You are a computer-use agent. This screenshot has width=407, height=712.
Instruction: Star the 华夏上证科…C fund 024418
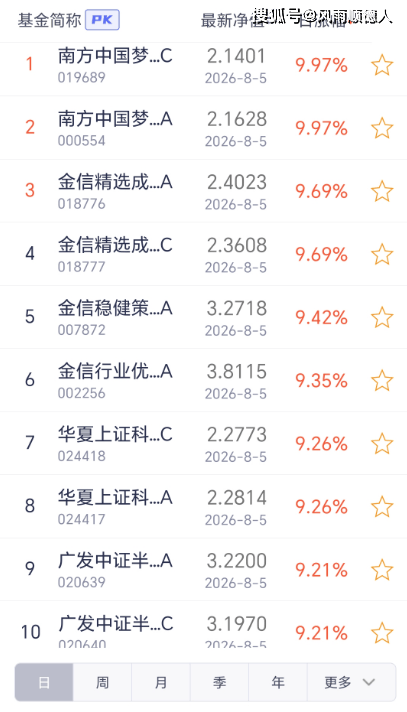click(382, 444)
